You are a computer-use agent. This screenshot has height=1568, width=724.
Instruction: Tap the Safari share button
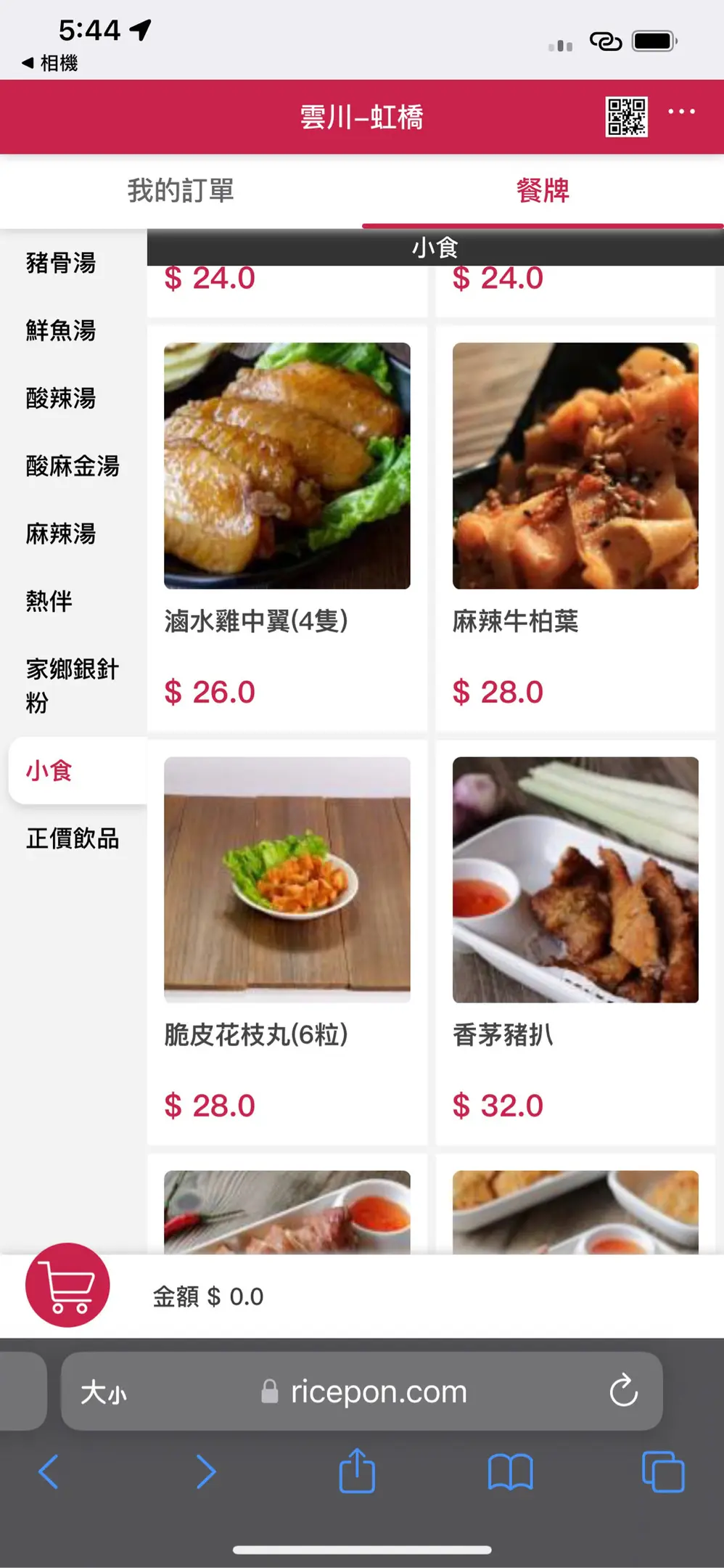(x=357, y=1471)
